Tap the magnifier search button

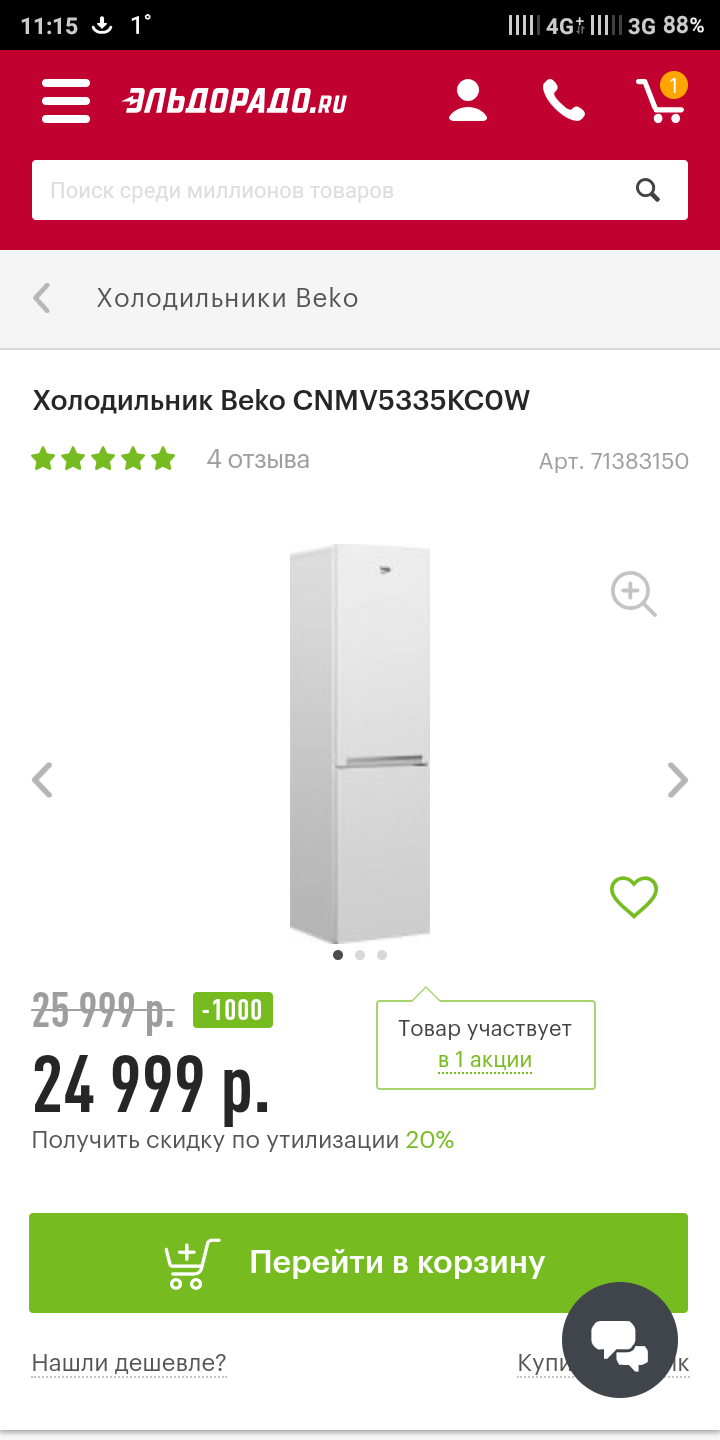click(x=648, y=190)
